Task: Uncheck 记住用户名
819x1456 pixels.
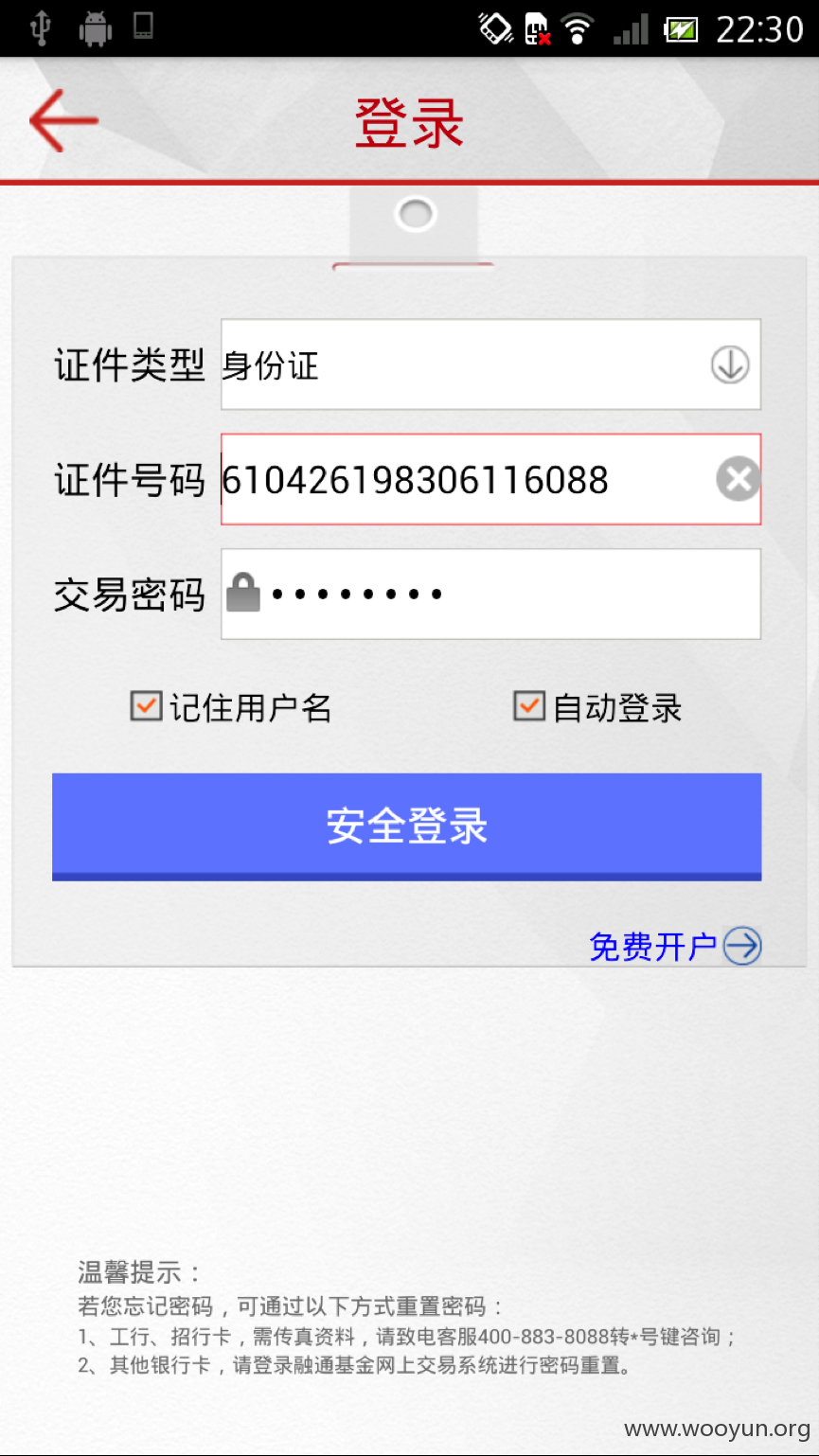Action: click(x=146, y=706)
